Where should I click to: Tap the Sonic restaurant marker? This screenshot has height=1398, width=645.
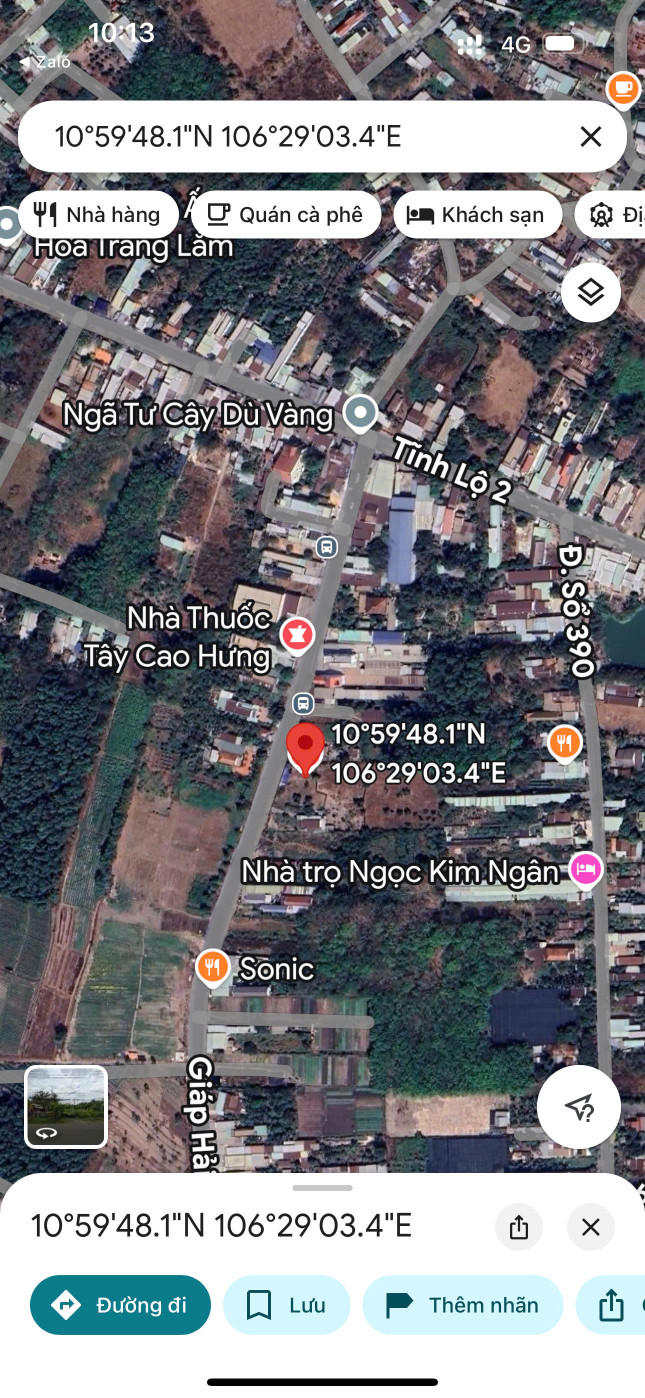coord(211,968)
